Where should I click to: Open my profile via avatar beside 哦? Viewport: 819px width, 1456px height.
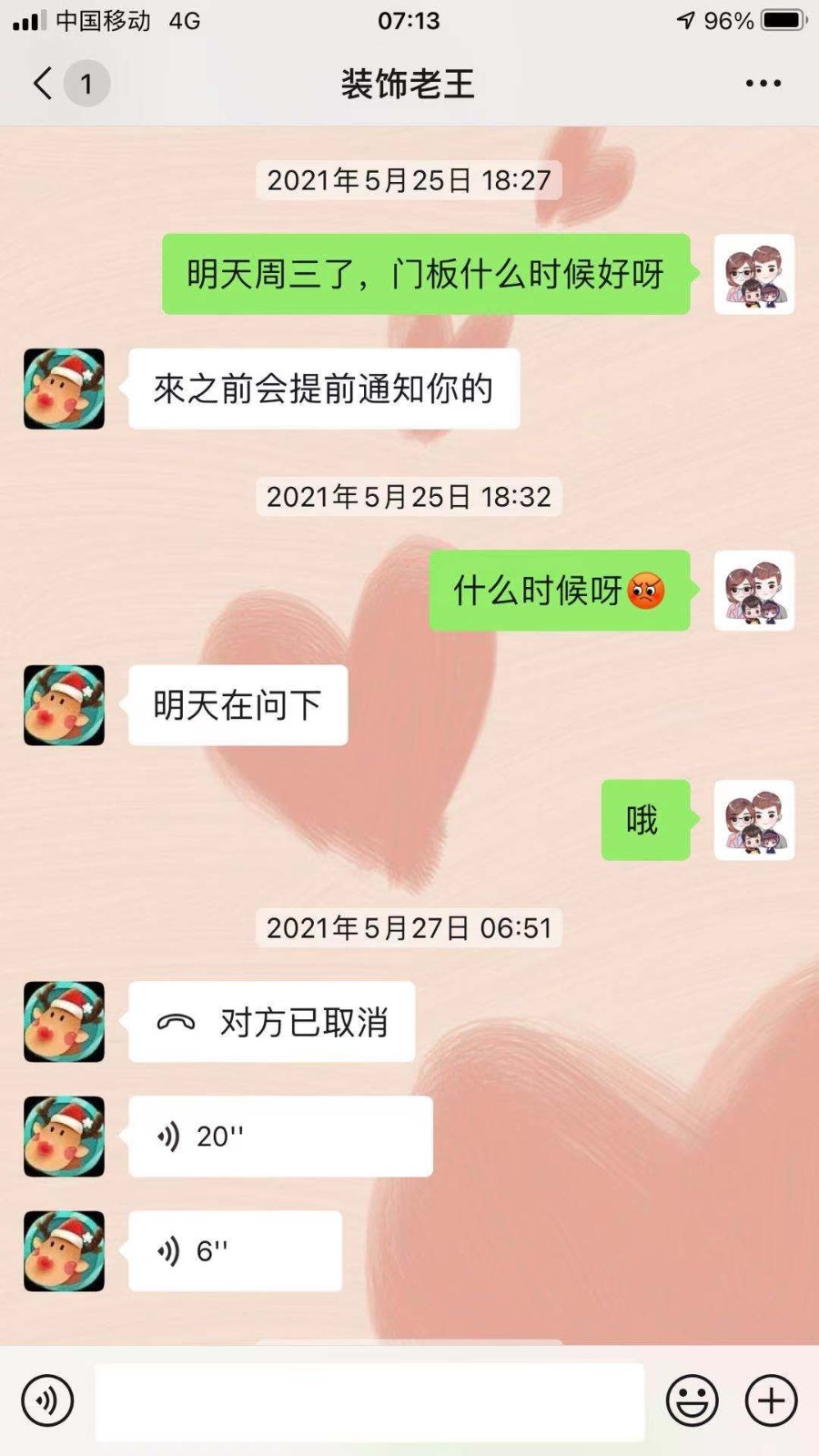[753, 820]
